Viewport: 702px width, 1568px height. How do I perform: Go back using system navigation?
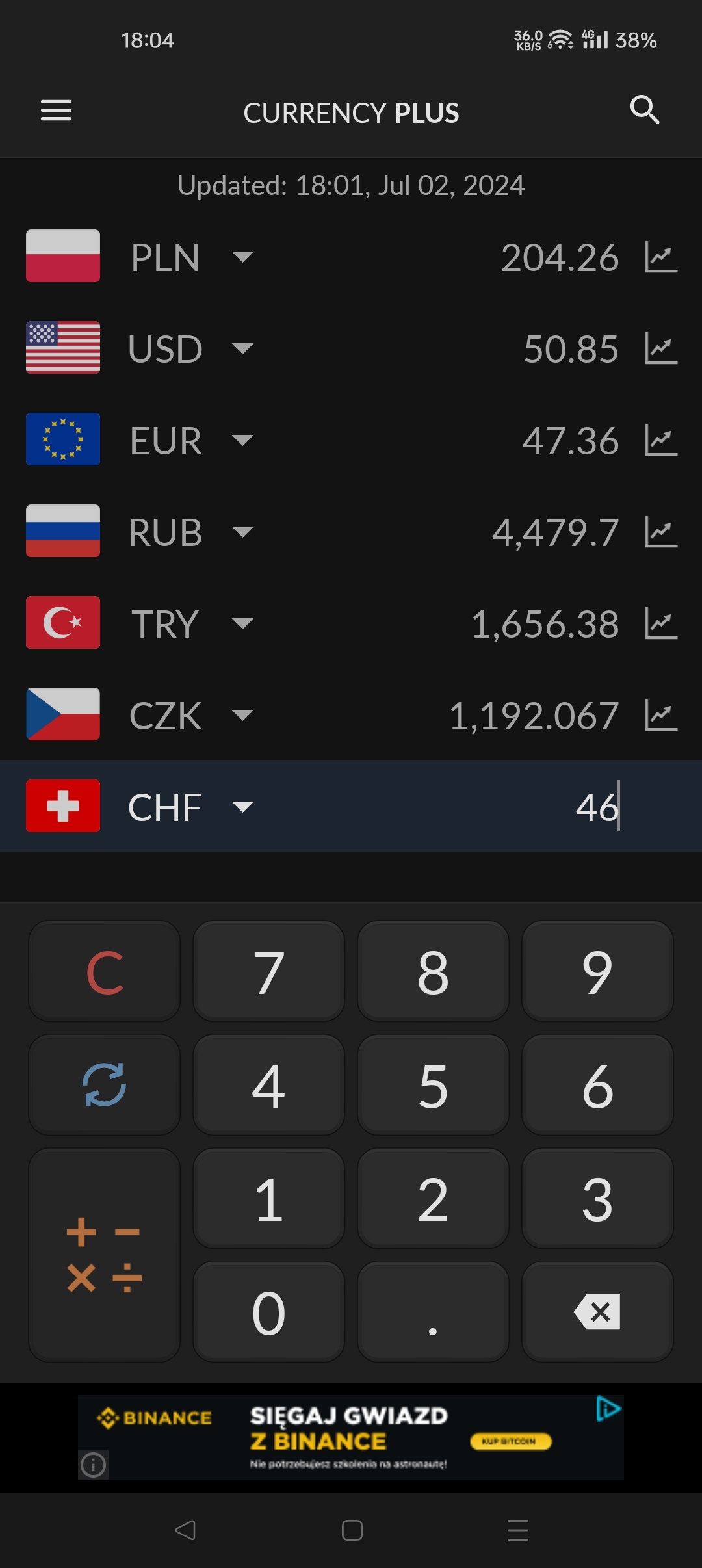(x=185, y=1530)
